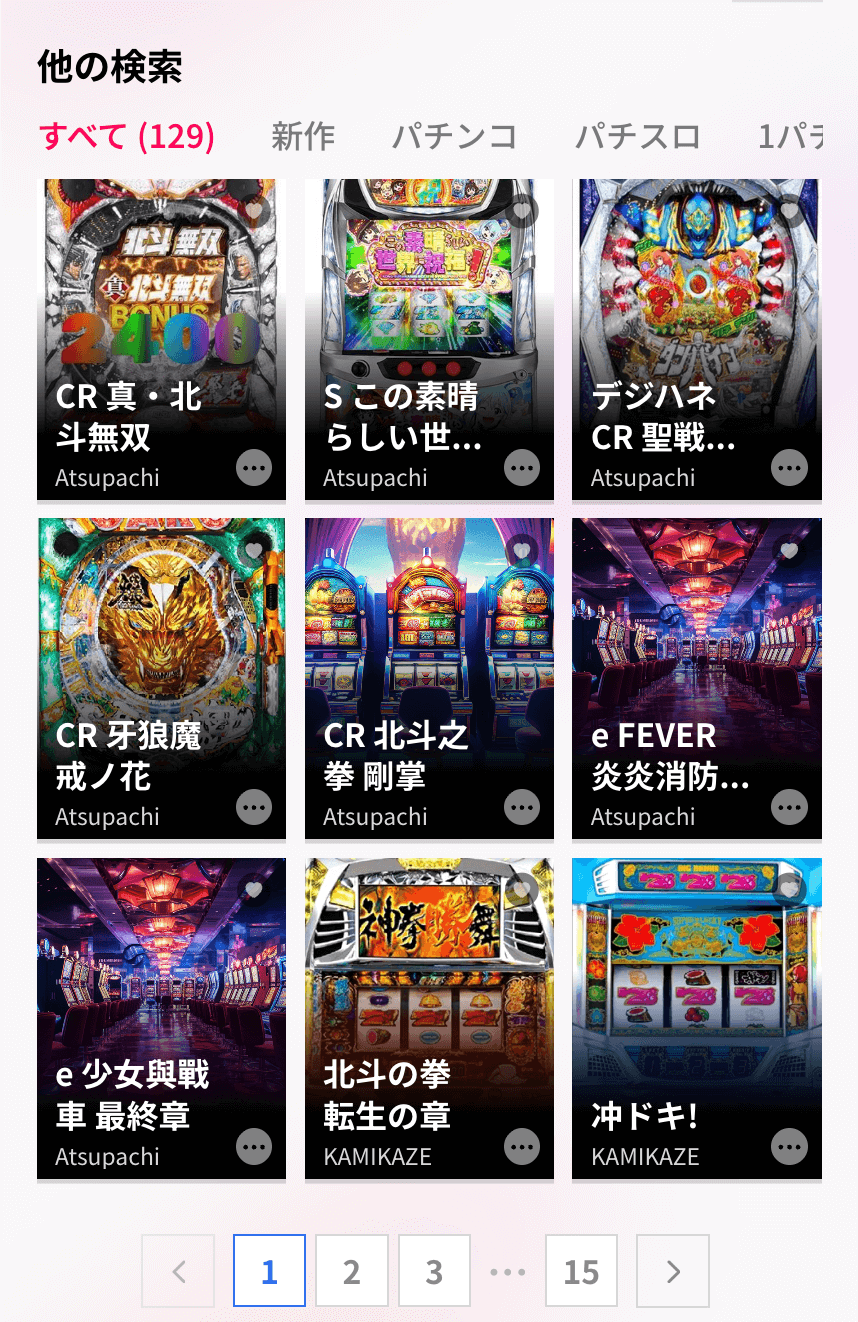The image size is (858, 1322).
Task: Open more options for 沖ドキ!
Action: pos(789,1146)
